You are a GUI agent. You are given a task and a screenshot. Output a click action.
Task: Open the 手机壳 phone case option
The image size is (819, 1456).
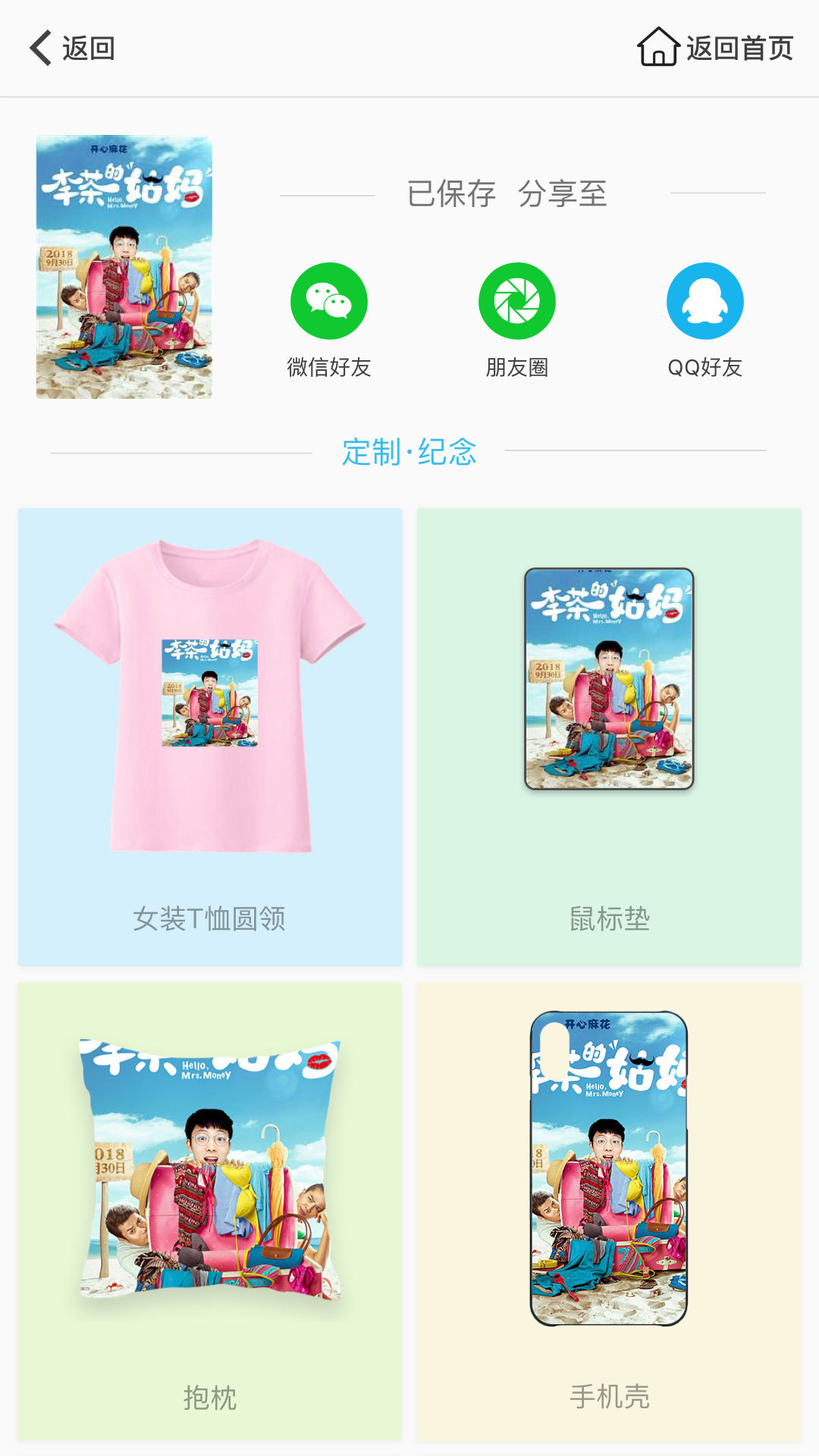[x=609, y=1211]
